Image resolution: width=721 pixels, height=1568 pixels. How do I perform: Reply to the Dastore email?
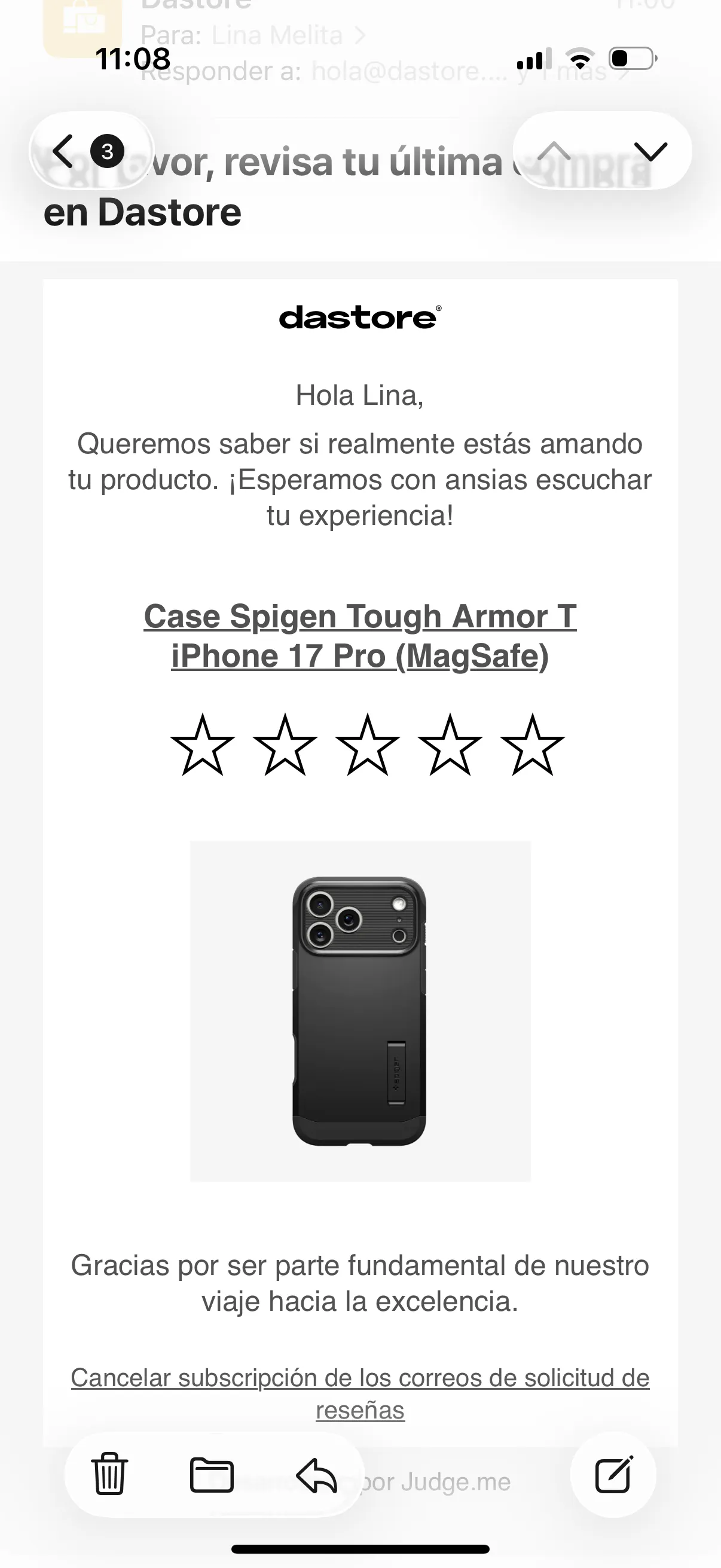pyautogui.click(x=316, y=1474)
